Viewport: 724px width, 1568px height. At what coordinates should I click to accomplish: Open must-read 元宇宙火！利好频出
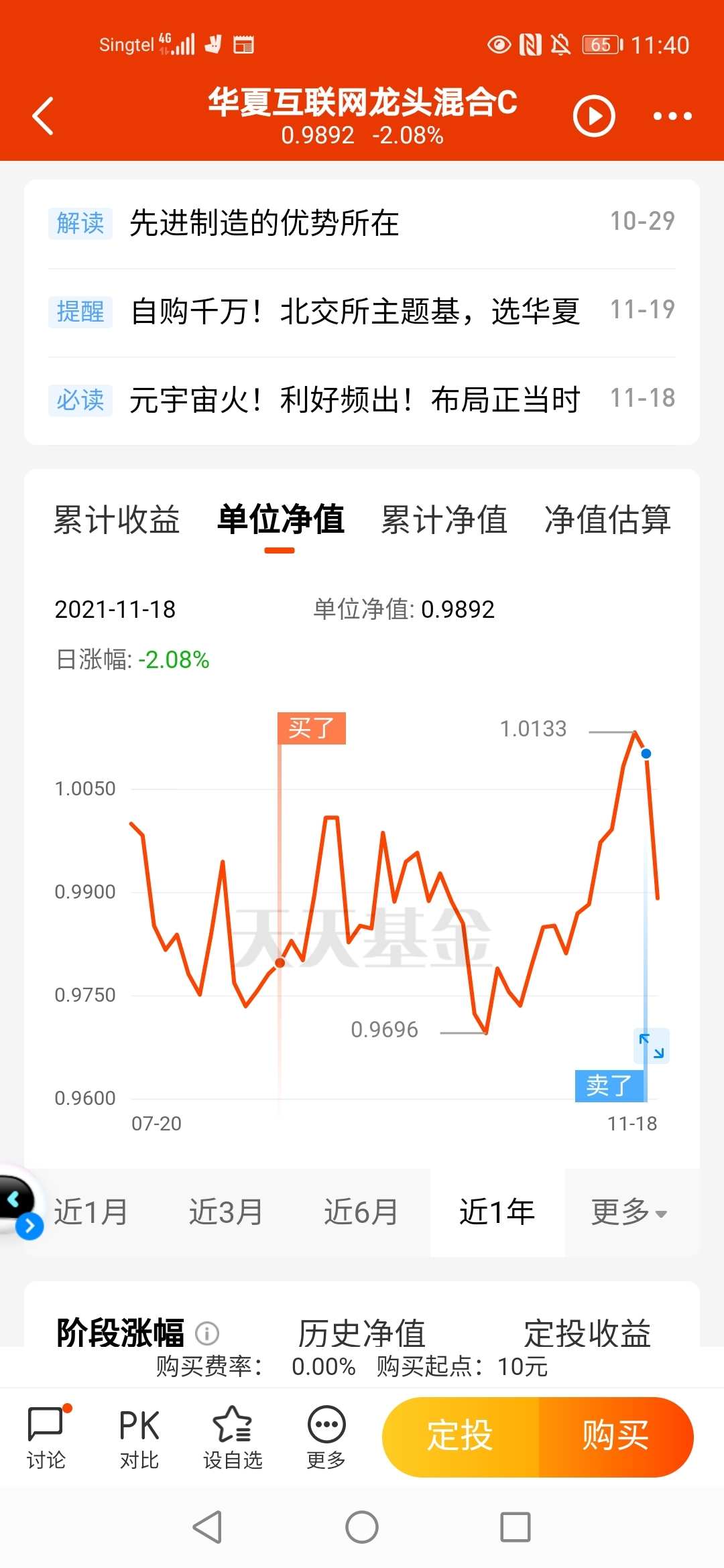362,400
